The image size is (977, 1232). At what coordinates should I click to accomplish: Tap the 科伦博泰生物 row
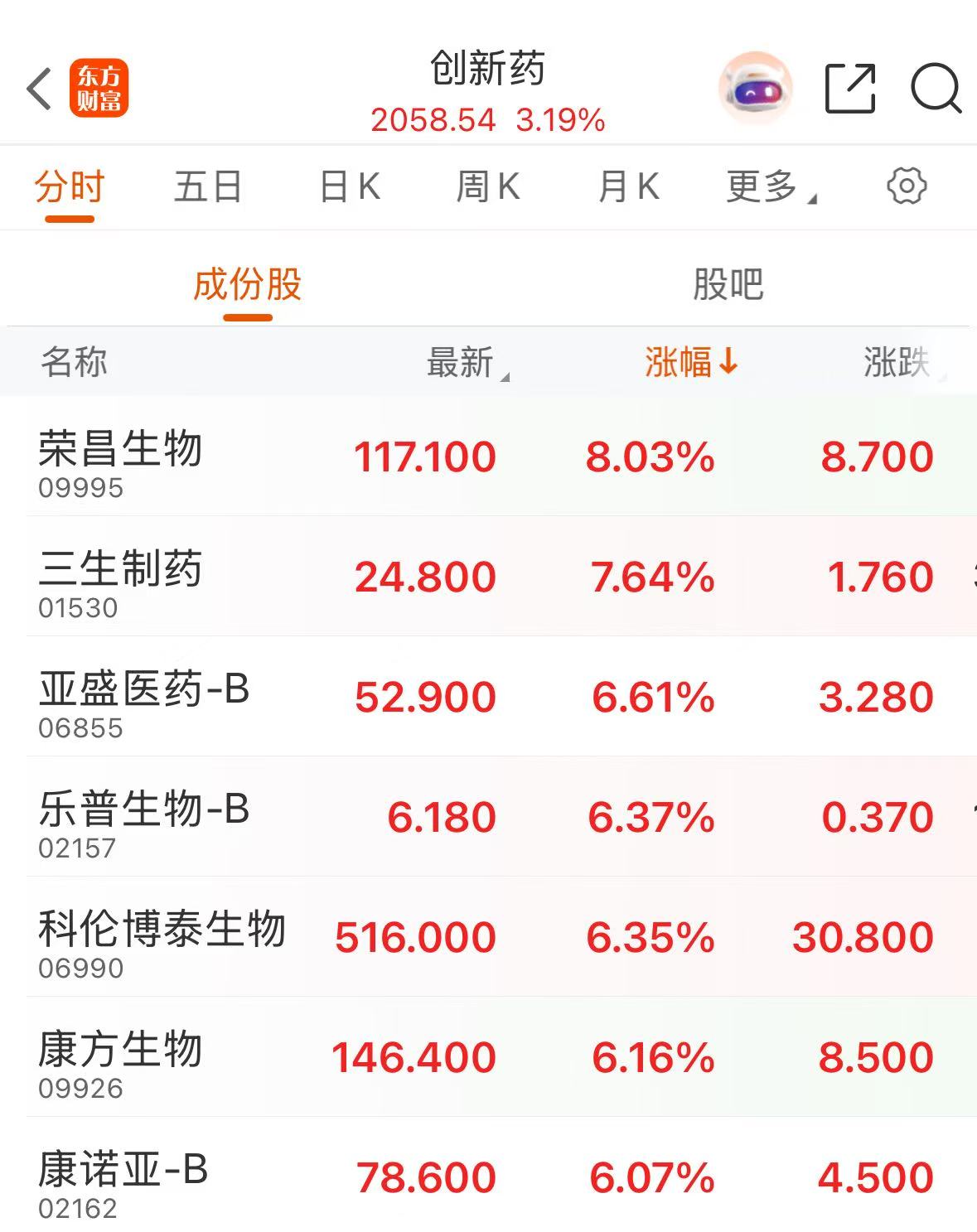click(x=162, y=938)
